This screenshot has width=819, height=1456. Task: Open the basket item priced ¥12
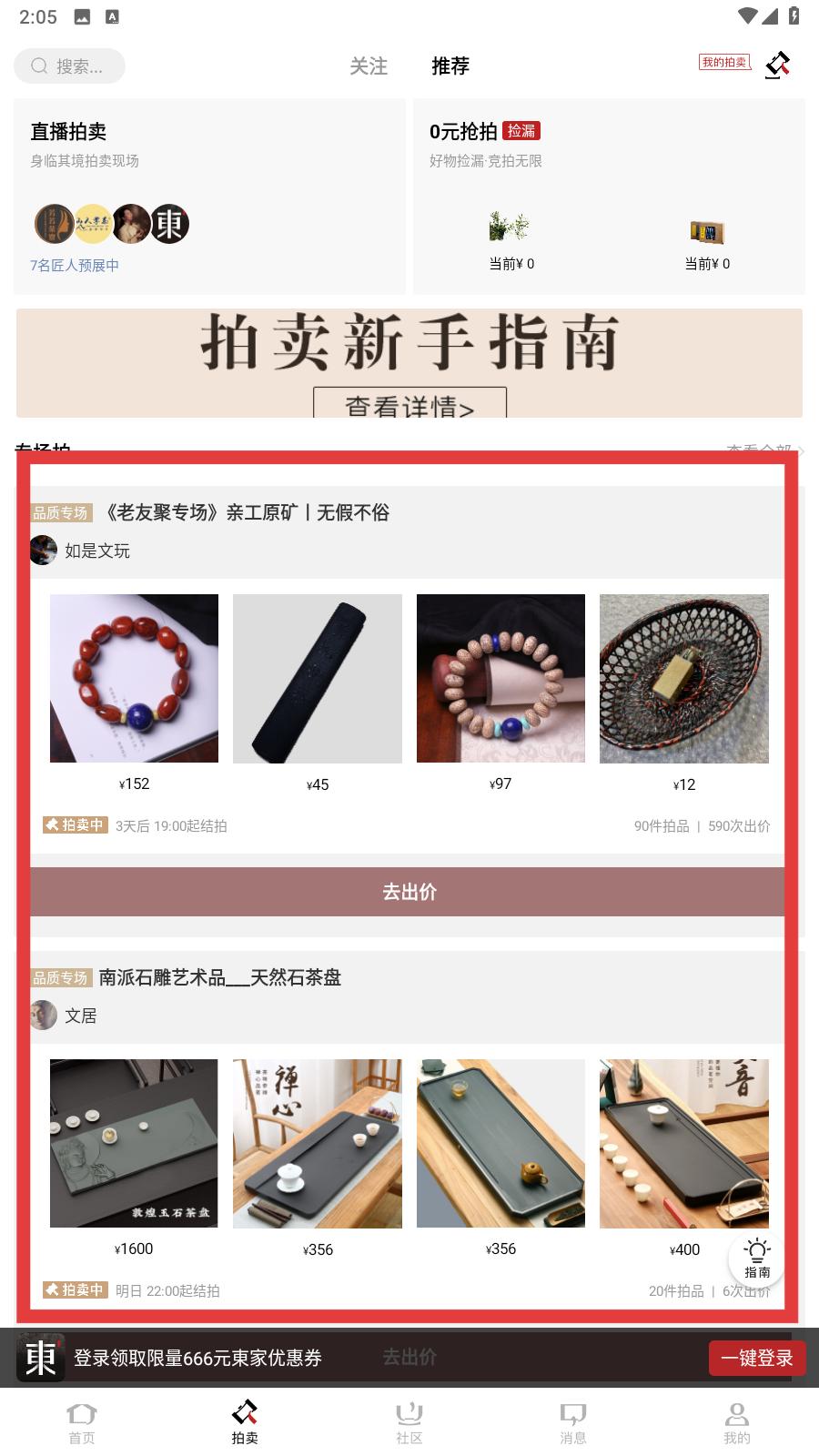[684, 679]
